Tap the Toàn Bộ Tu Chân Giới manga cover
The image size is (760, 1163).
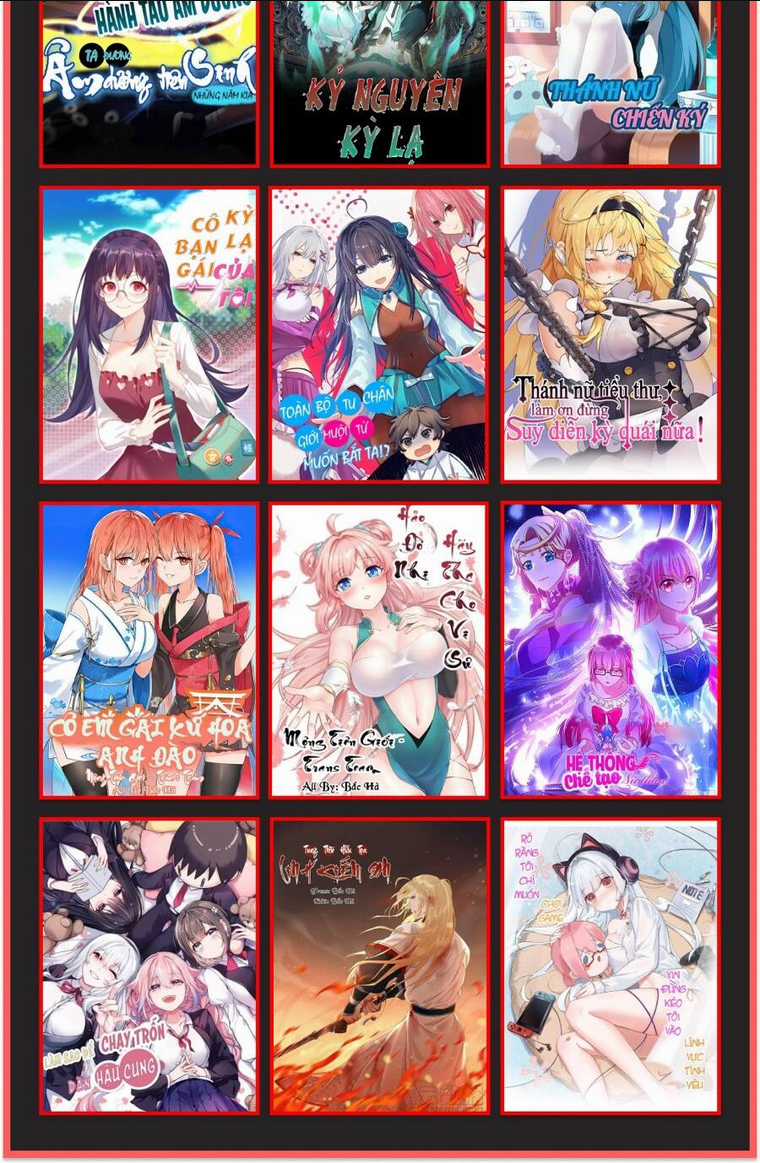point(379,334)
